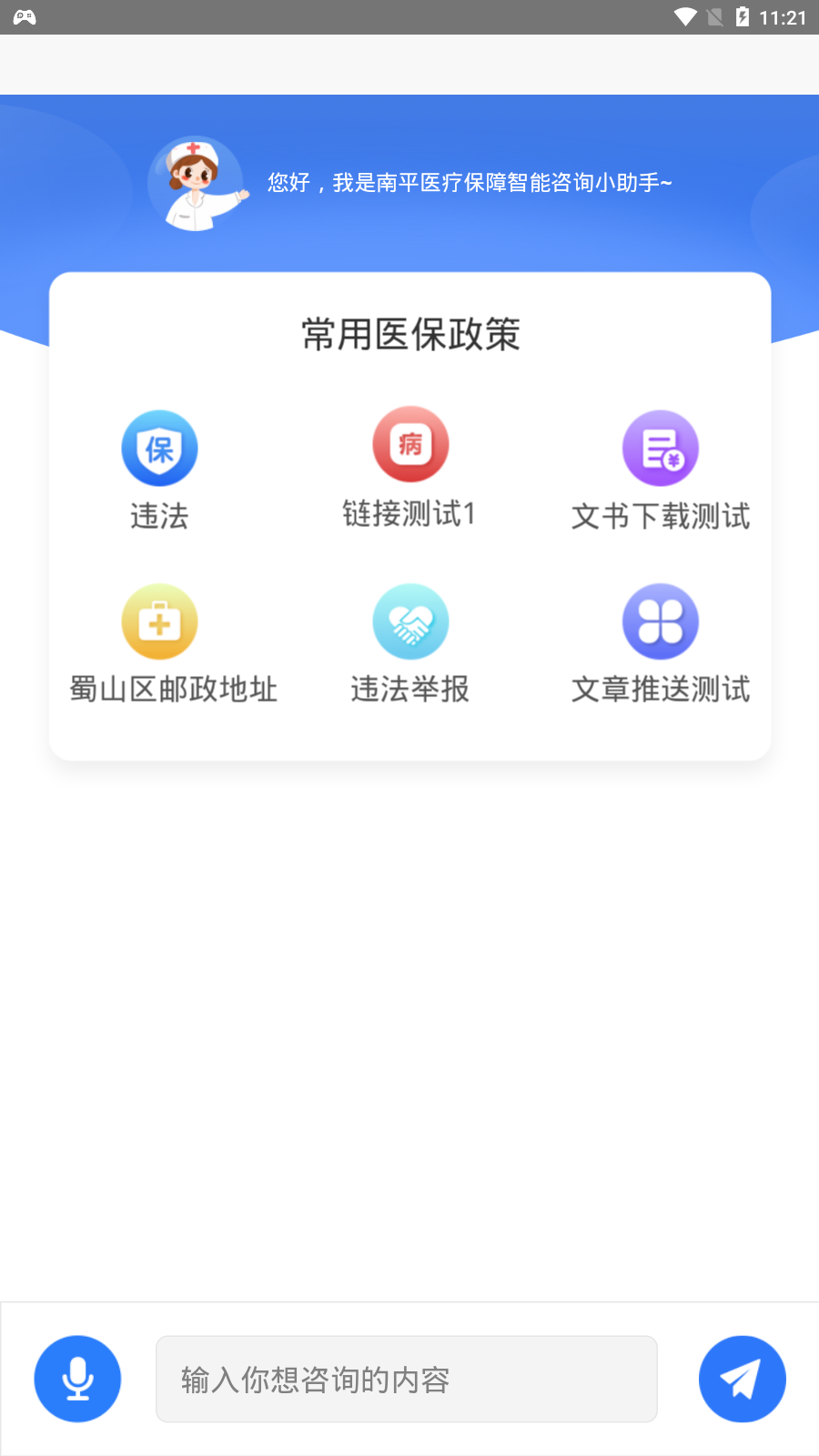Screen dimensions: 819x1456
Task: Tap the blue microphone voice input button
Action: point(77,1379)
